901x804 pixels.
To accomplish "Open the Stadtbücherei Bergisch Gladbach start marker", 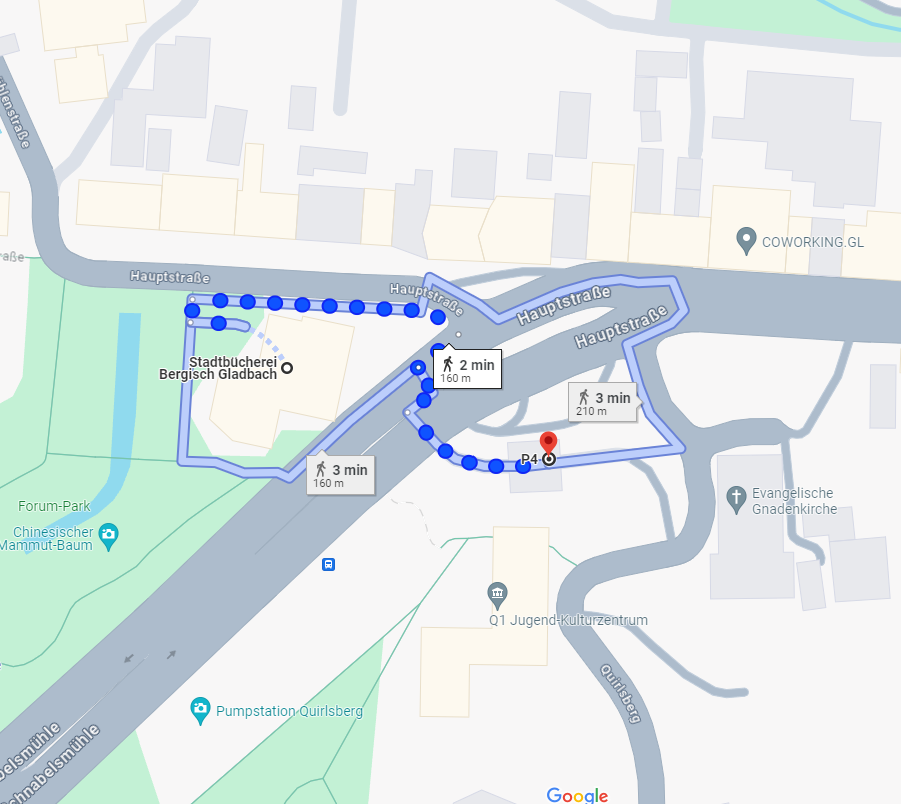I will (x=287, y=368).
